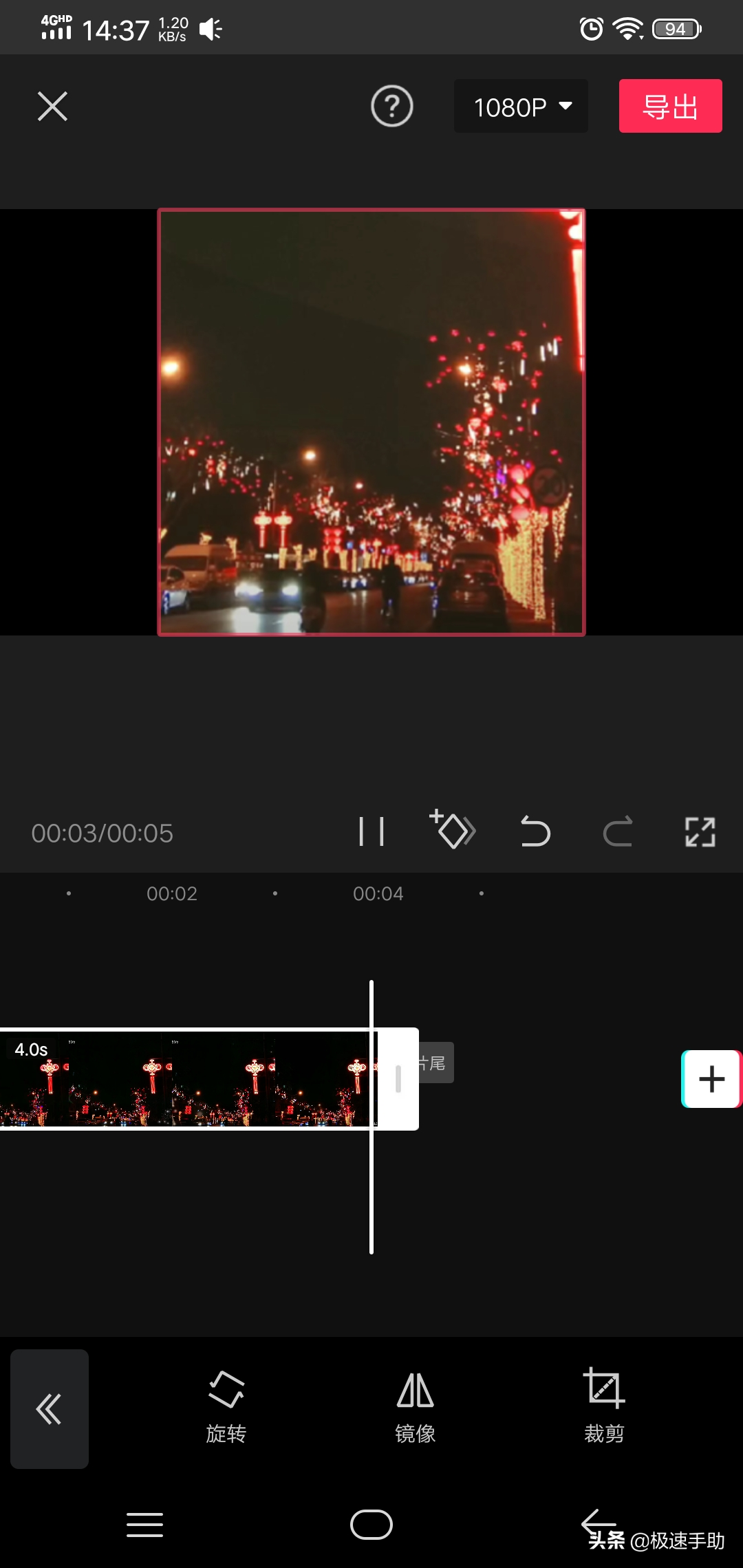
Task: Tap the 导出 export button
Action: (x=670, y=107)
